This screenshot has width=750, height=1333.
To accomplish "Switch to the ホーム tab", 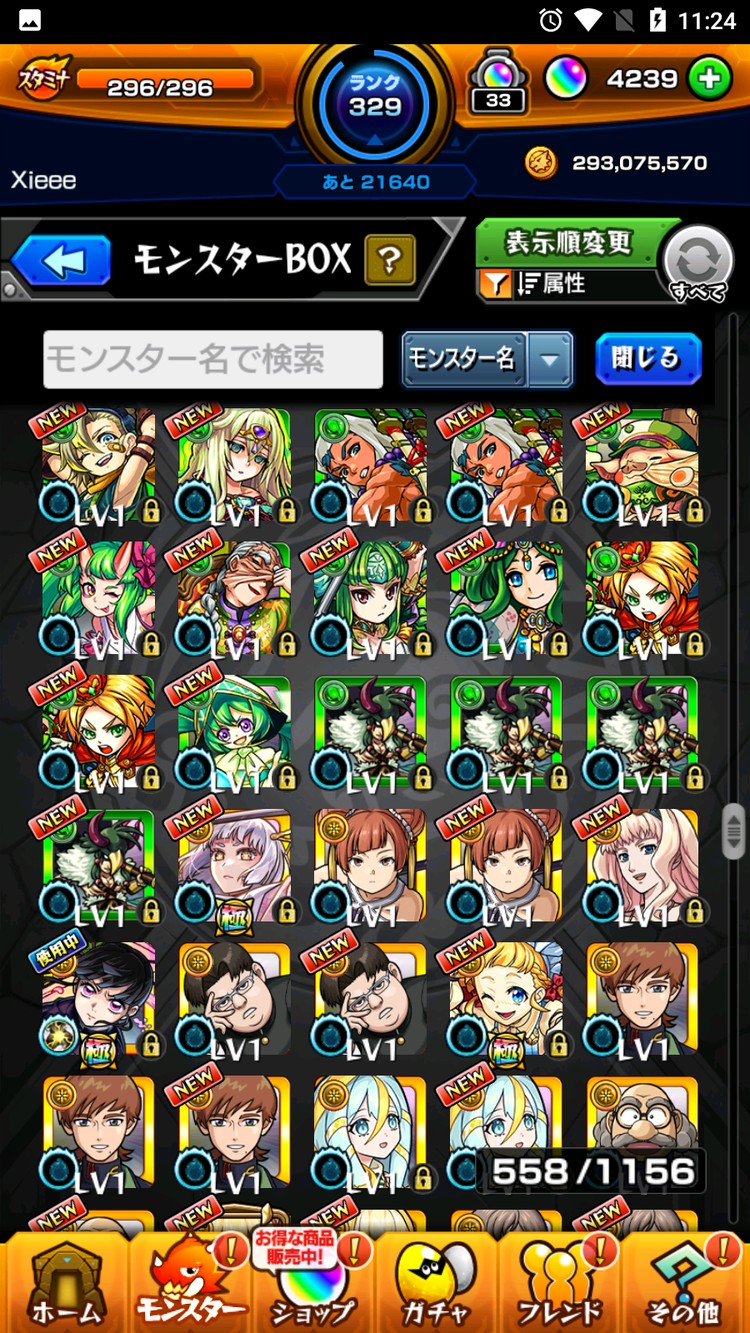I will [65, 1284].
